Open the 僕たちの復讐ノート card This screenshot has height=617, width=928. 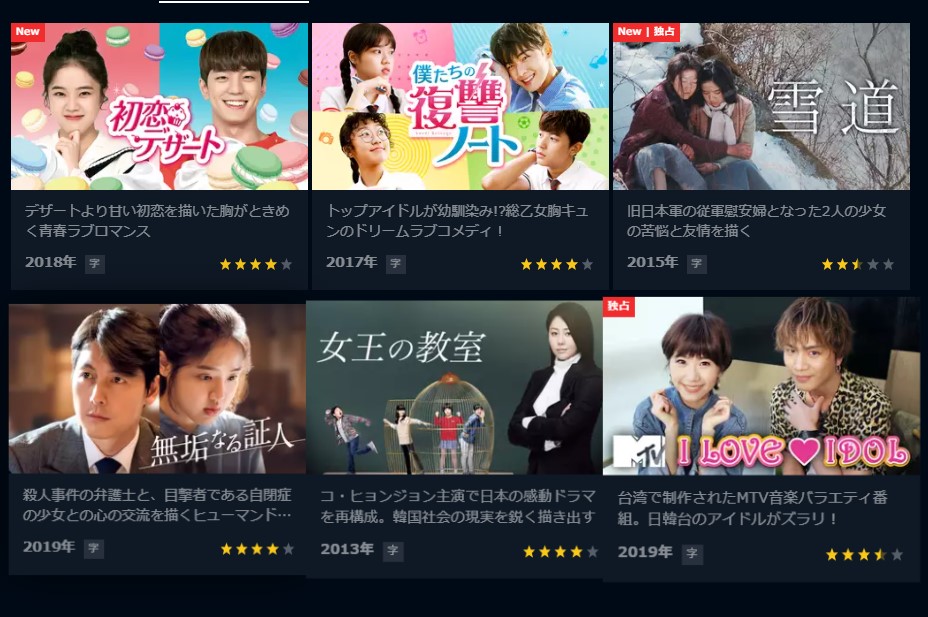[x=460, y=107]
